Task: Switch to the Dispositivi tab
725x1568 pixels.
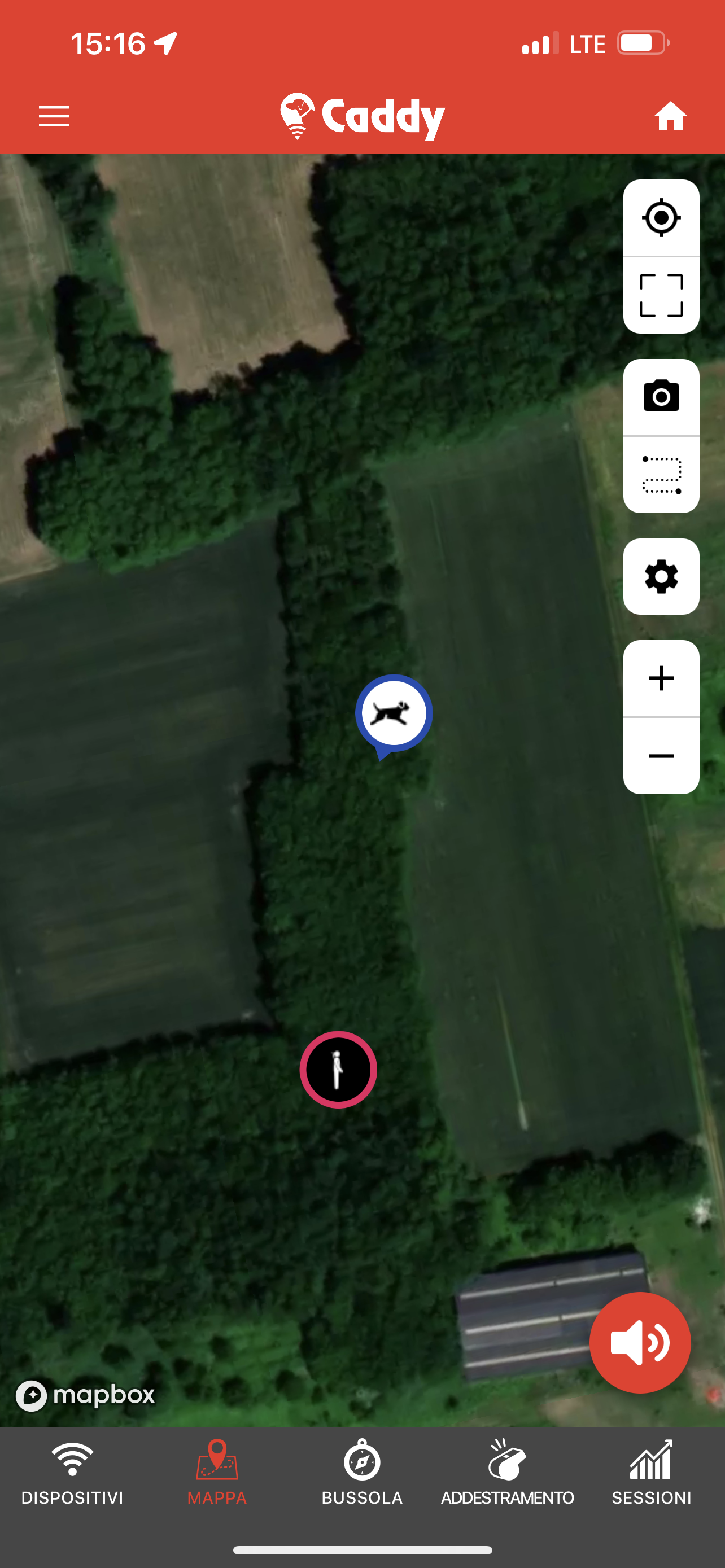Action: pyautogui.click(x=72, y=1473)
